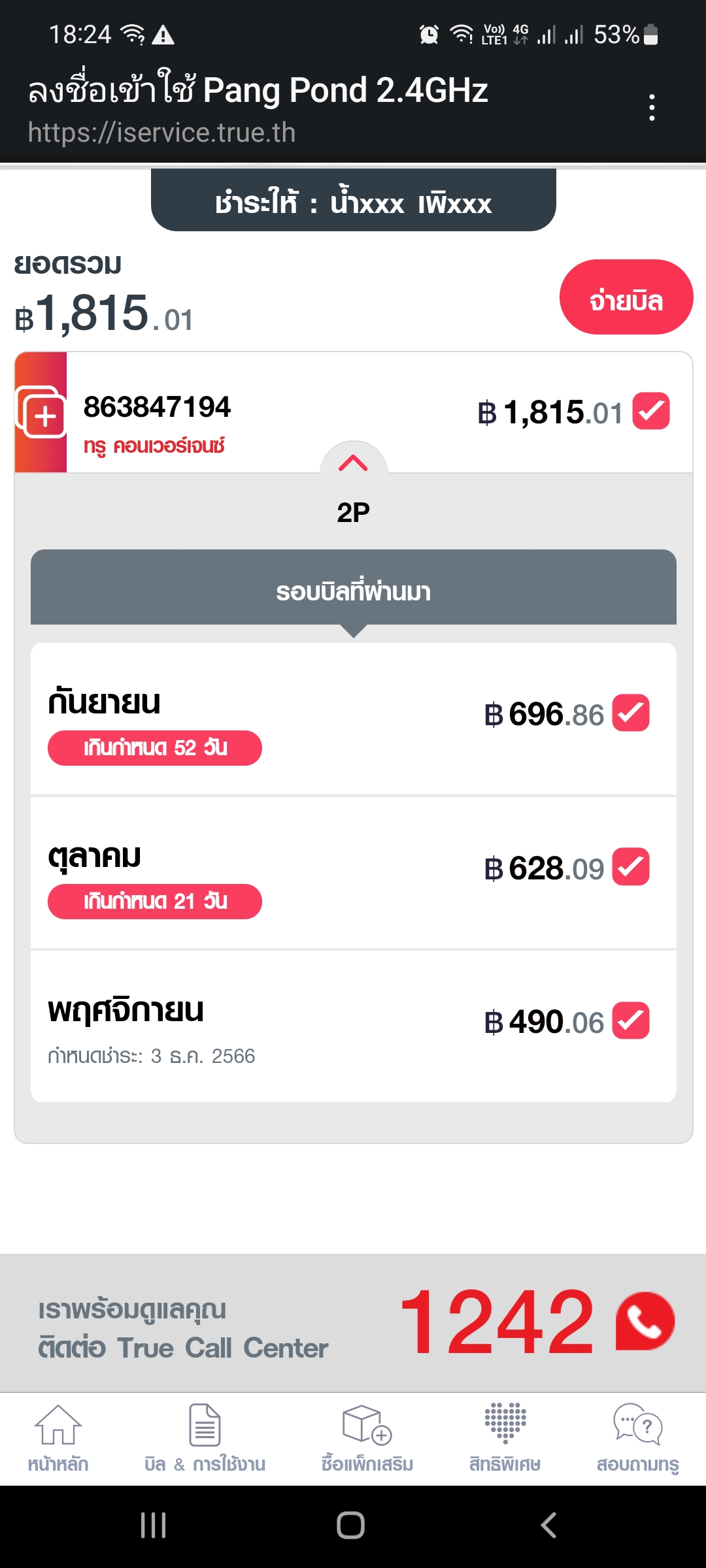Deselect the ตุลาคม bill of 628.09
Image resolution: width=706 pixels, height=1568 pixels.
pyautogui.click(x=630, y=867)
